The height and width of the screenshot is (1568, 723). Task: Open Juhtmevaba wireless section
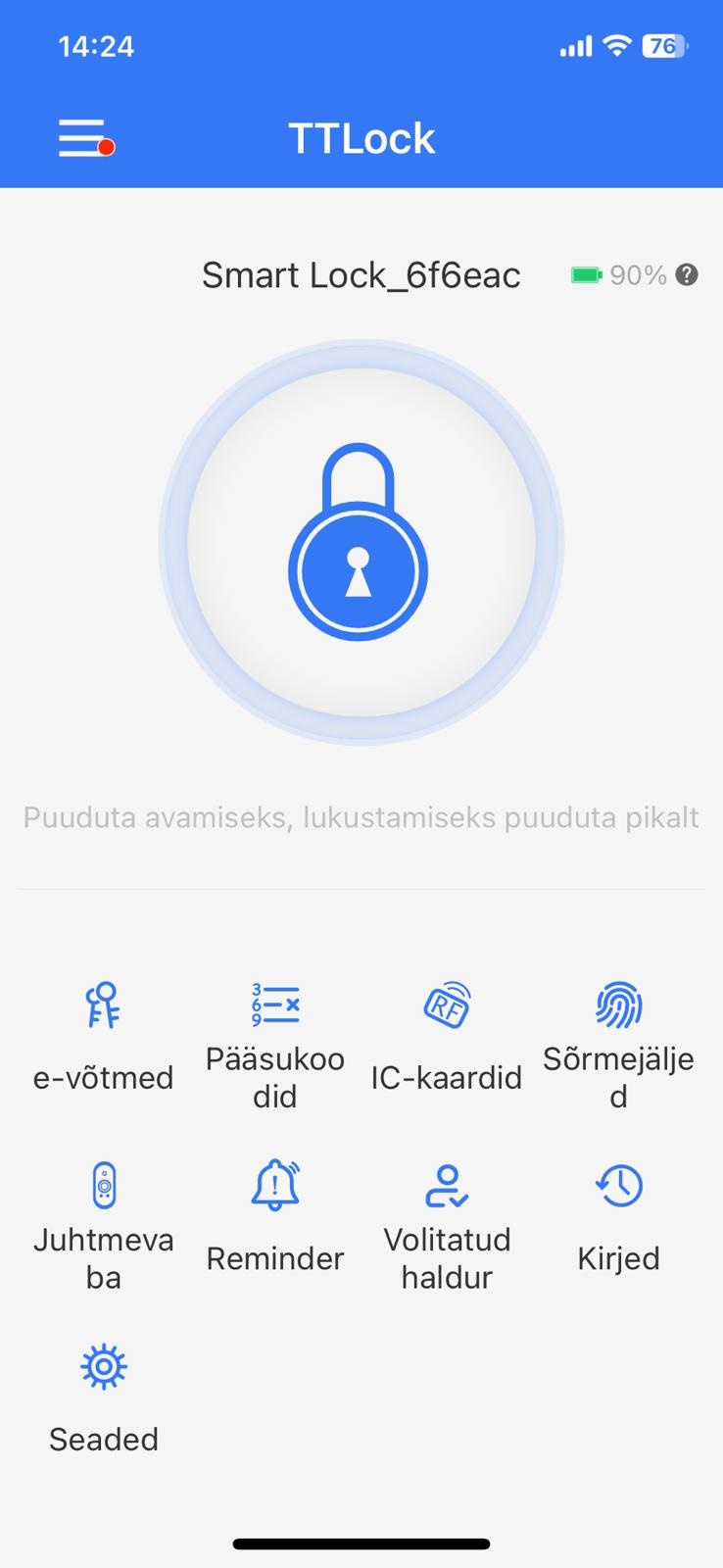(x=103, y=1225)
